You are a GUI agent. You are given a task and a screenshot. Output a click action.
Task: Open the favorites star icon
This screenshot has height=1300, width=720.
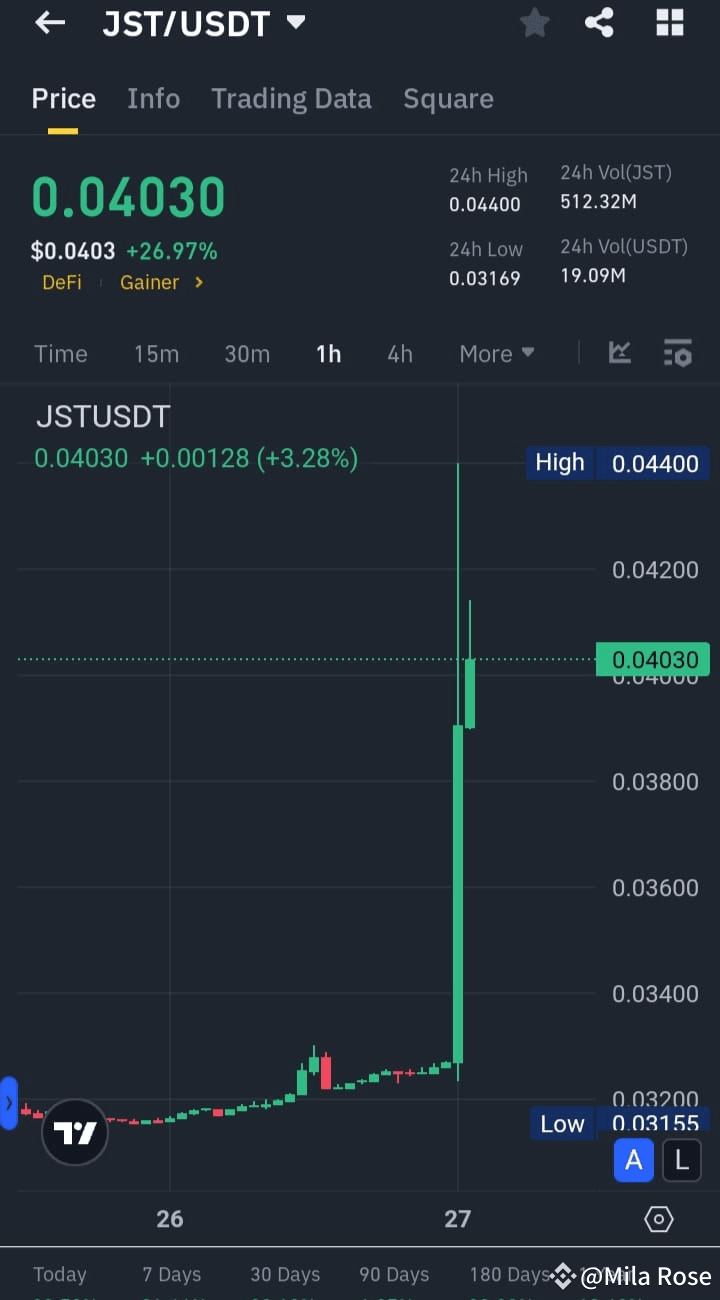534,22
